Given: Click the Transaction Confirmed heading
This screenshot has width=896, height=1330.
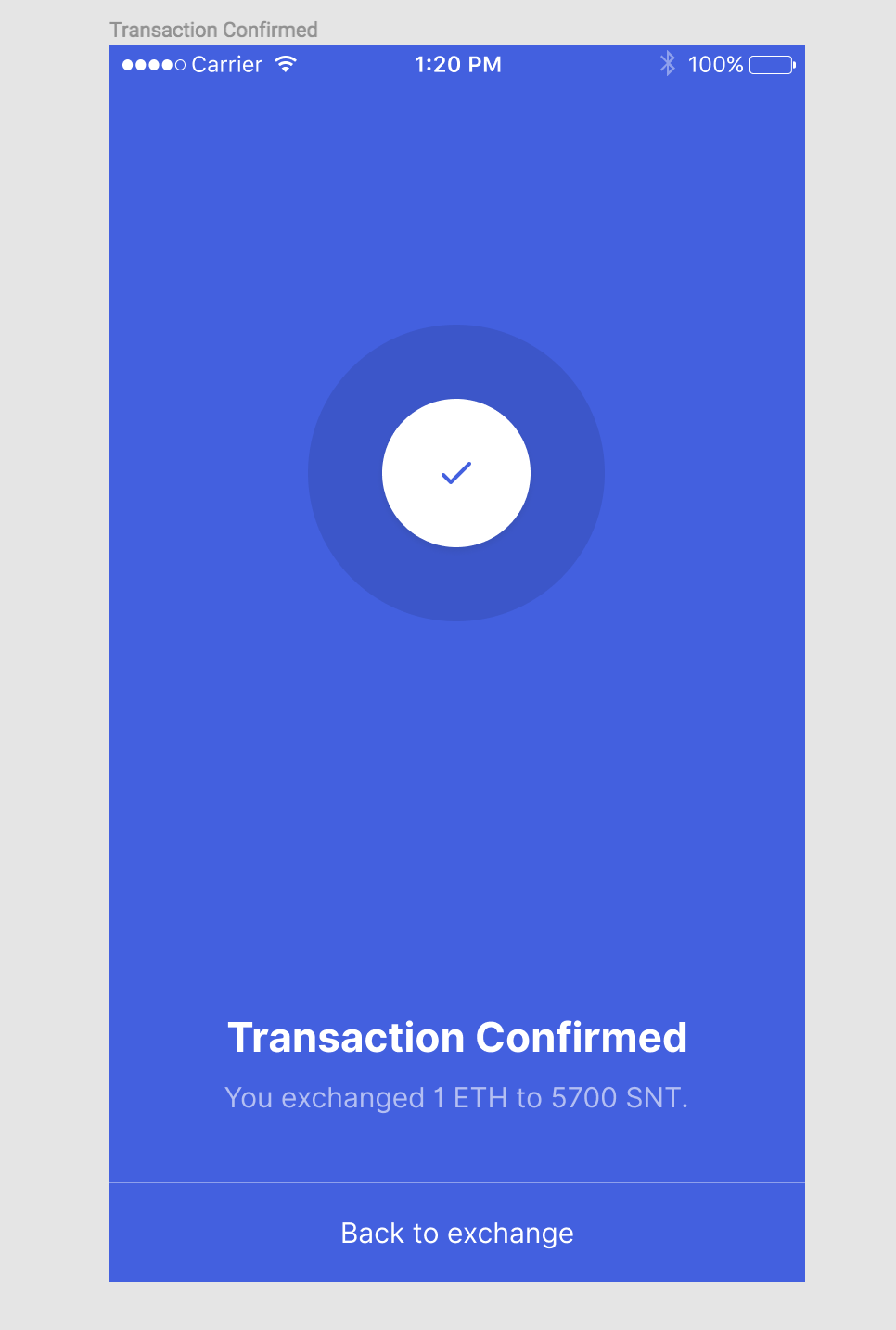Looking at the screenshot, I should 456,1038.
